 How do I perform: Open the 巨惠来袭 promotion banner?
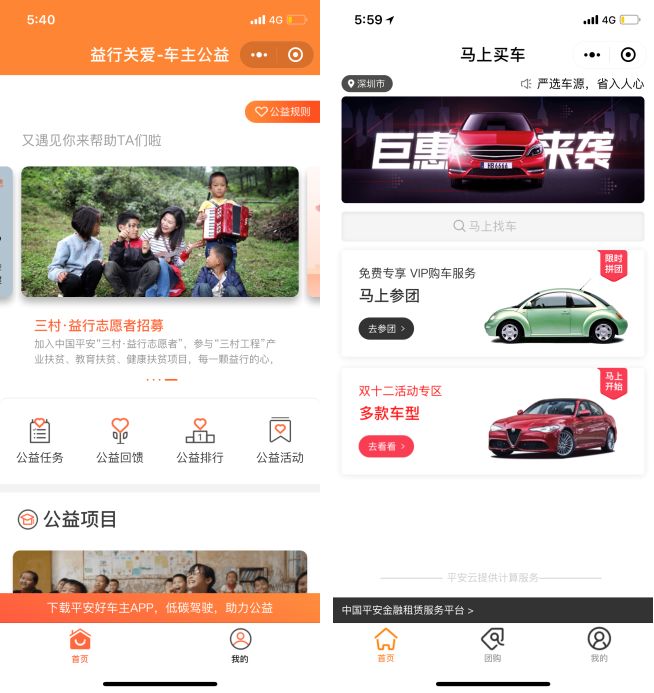(x=493, y=150)
